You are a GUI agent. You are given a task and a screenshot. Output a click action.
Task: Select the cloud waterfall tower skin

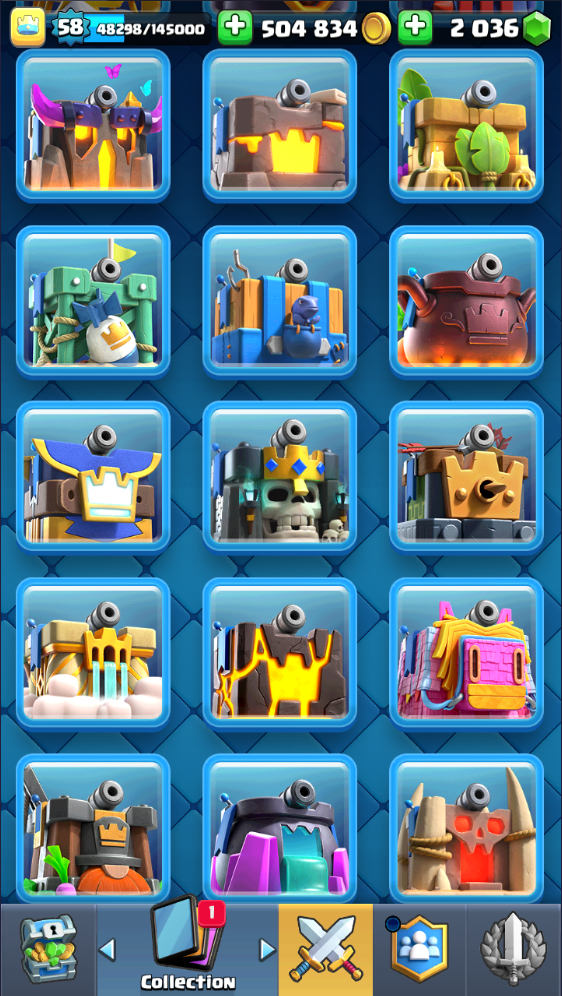click(93, 654)
